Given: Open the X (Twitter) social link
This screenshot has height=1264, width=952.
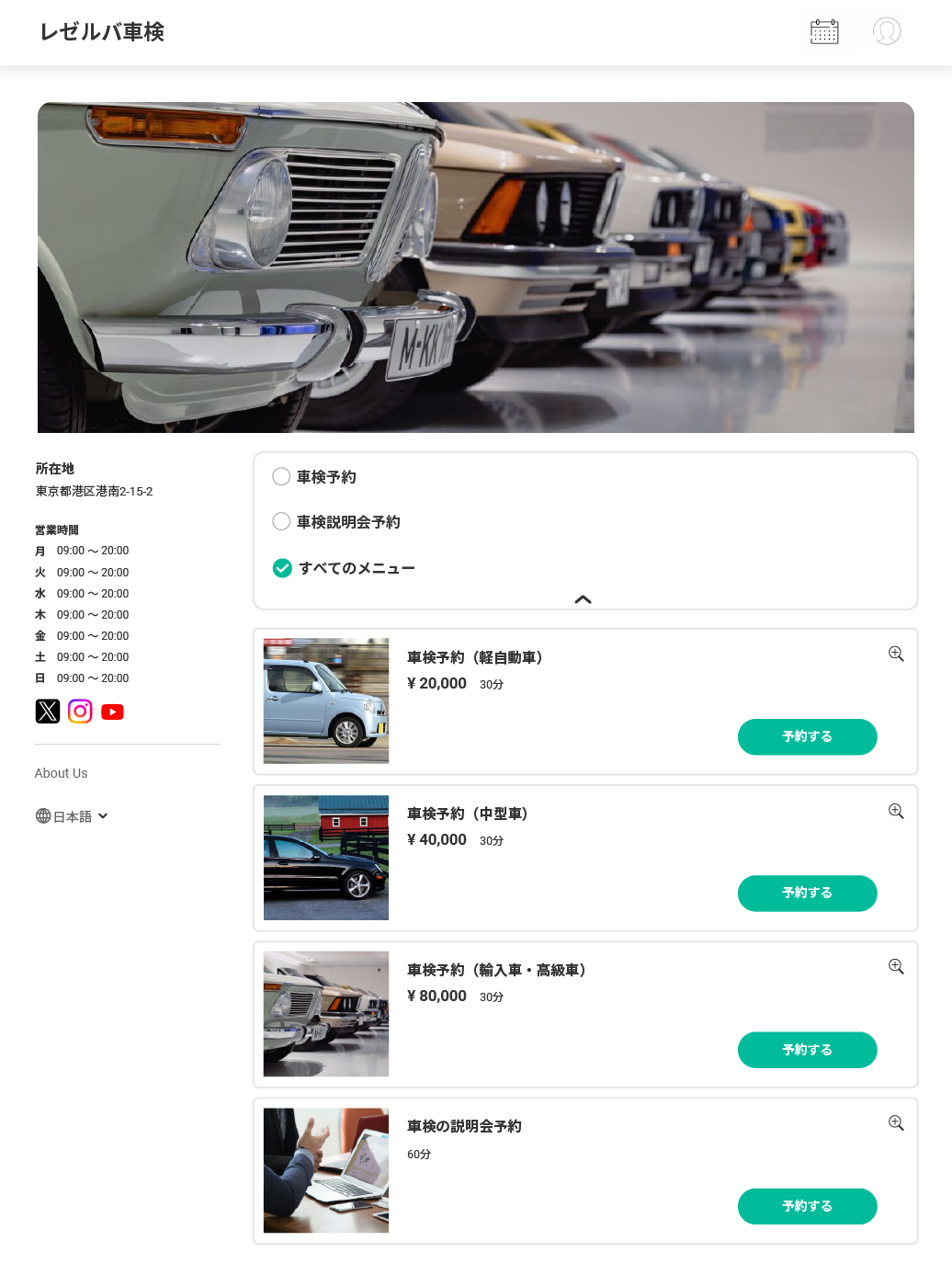Looking at the screenshot, I should (48, 712).
